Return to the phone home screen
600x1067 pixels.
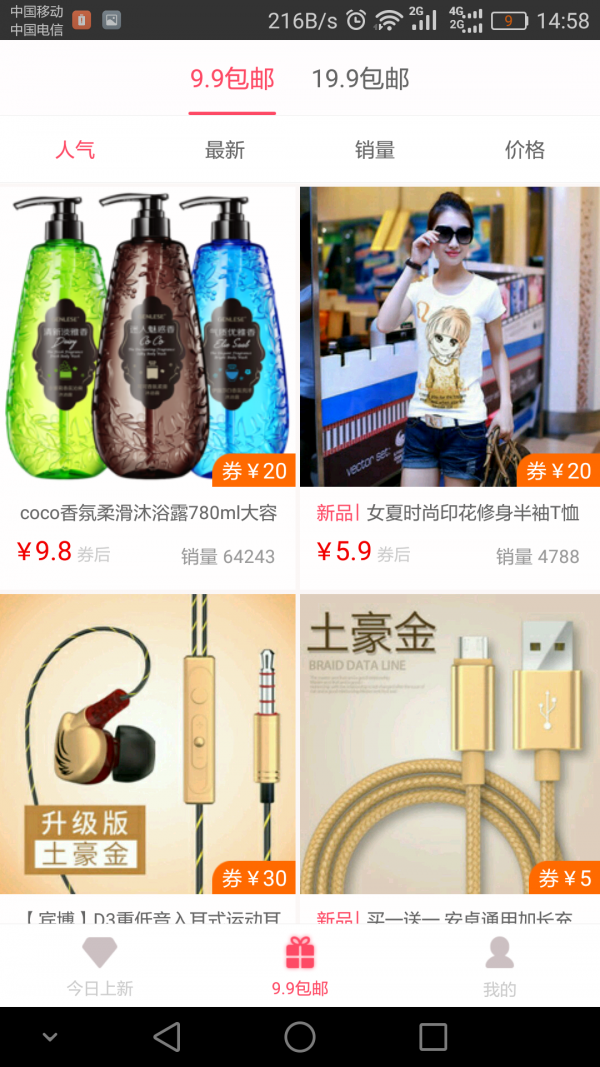click(300, 1037)
